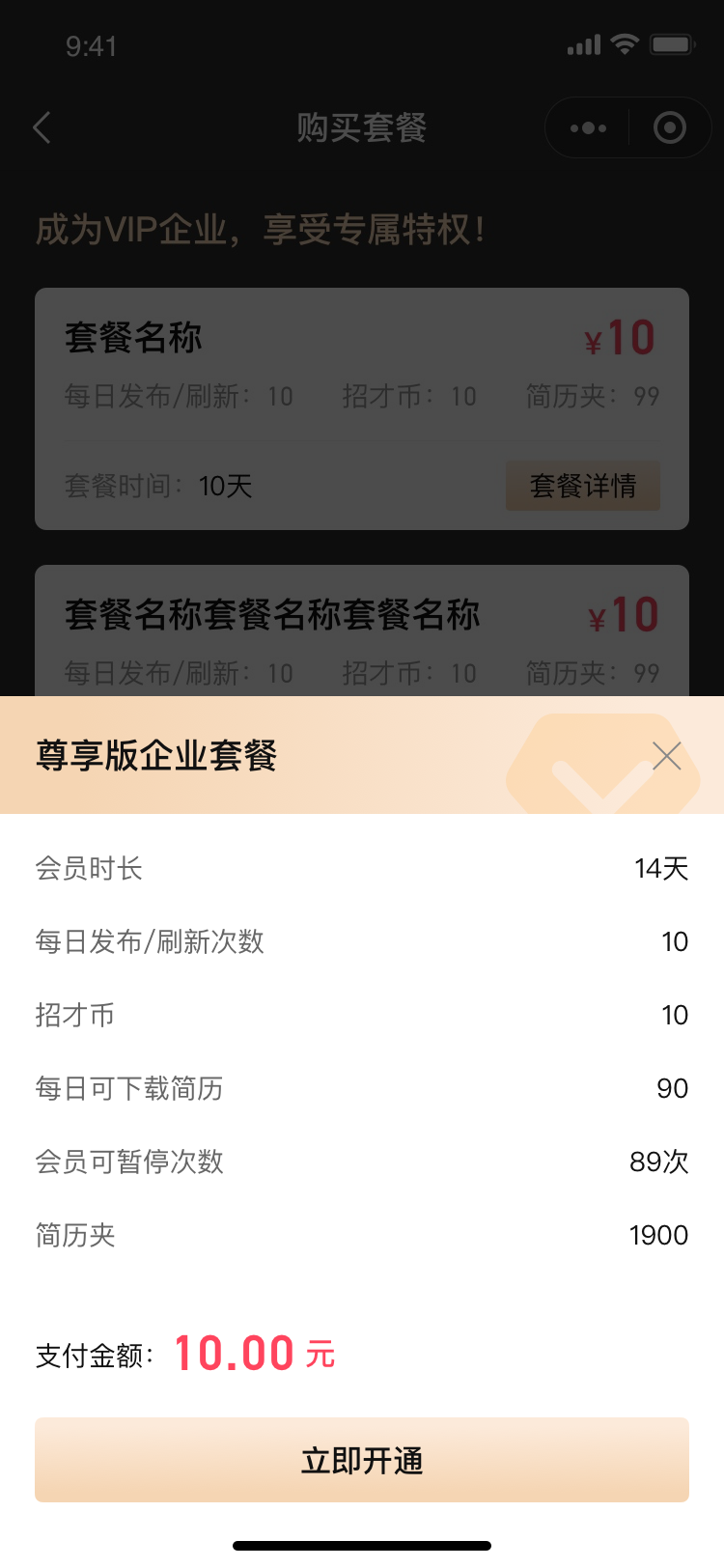The image size is (724, 1568).
Task: Tap the X to dismiss the package popup
Action: (x=666, y=757)
